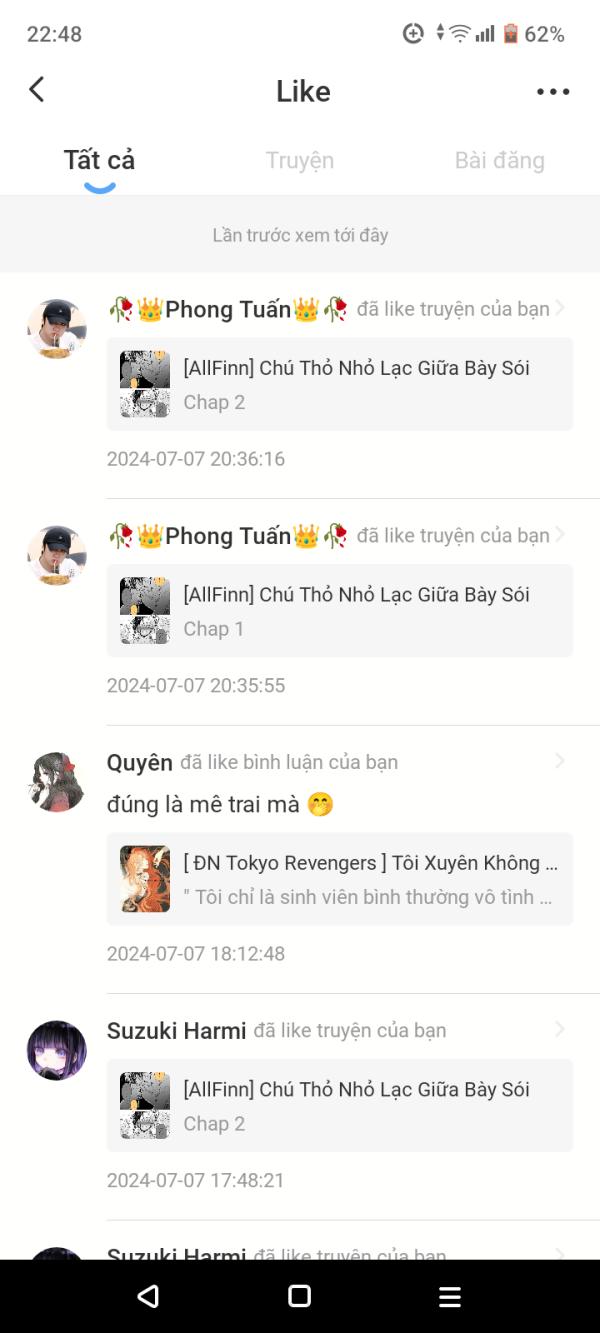Open Quyên's avatar profile
This screenshot has width=600, height=1333.
click(56, 781)
